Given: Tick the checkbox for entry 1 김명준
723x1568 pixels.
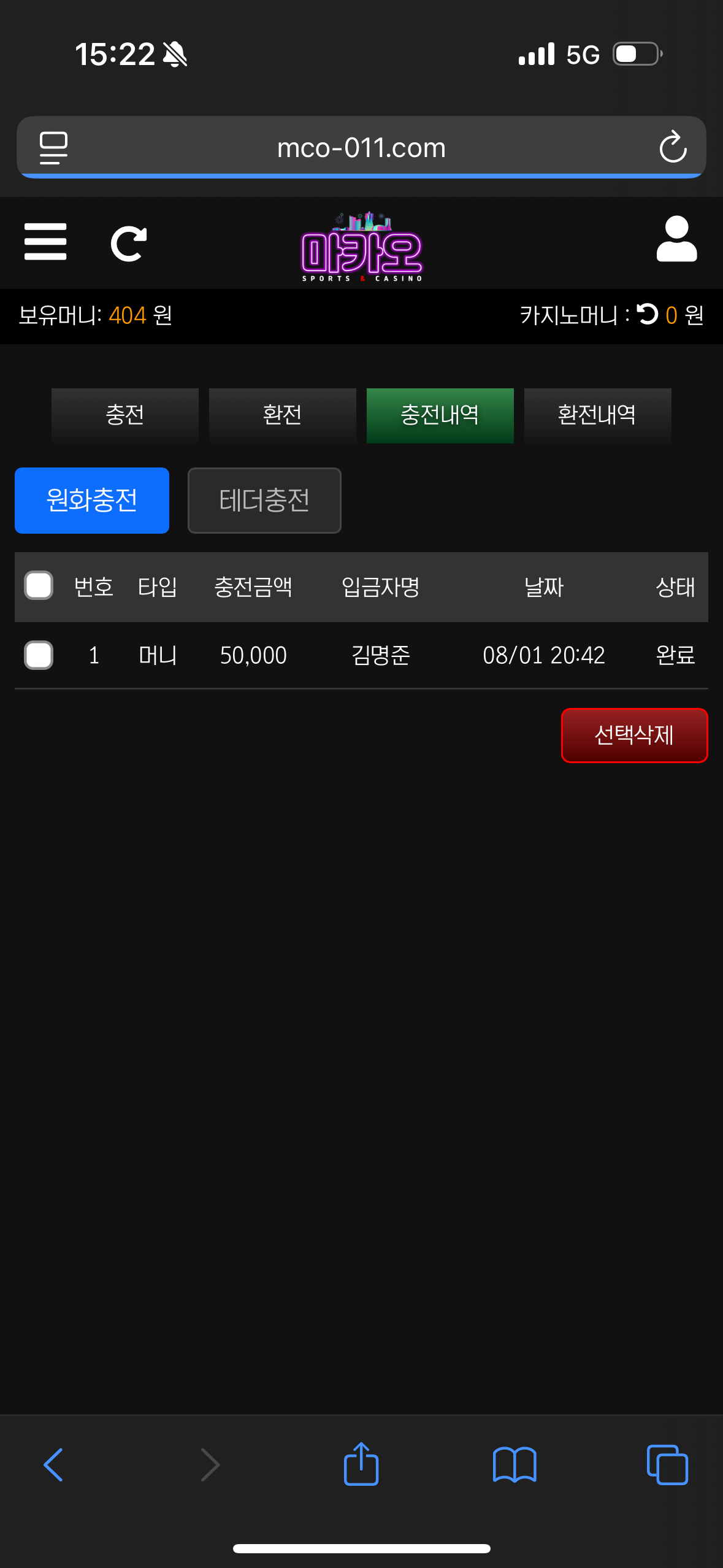Looking at the screenshot, I should point(39,655).
